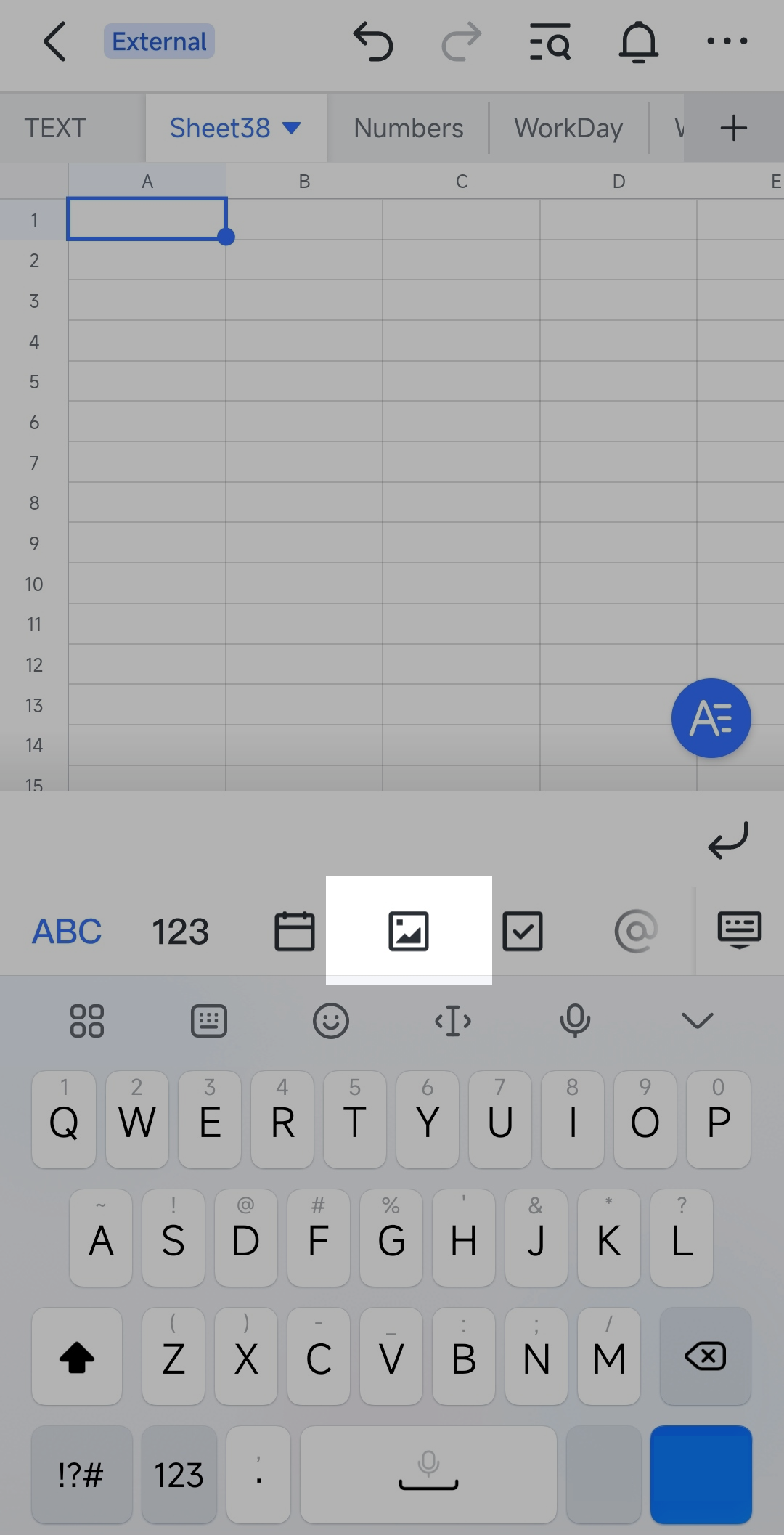This screenshot has width=784, height=1535.
Task: Select the ABC text input mode
Action: 67,932
